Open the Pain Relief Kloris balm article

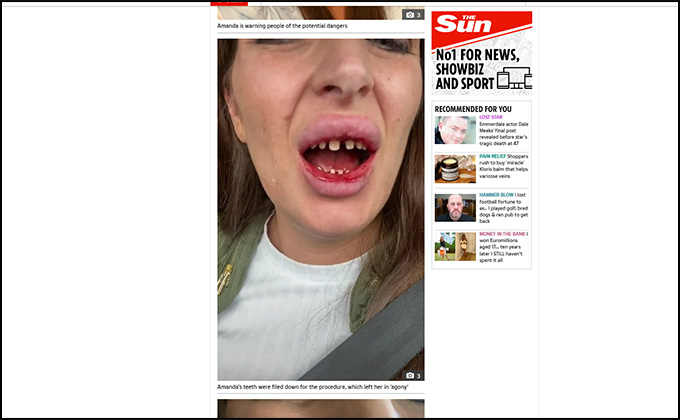[x=503, y=167]
